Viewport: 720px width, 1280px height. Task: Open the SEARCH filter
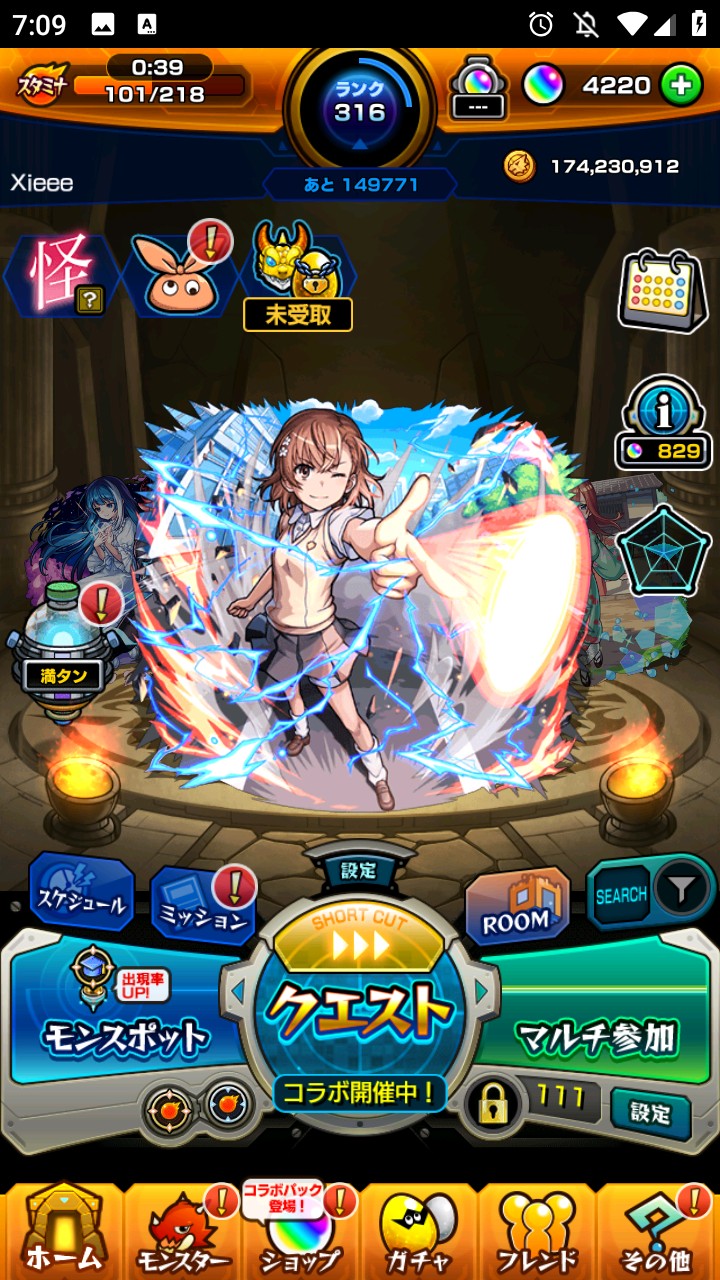(650, 893)
